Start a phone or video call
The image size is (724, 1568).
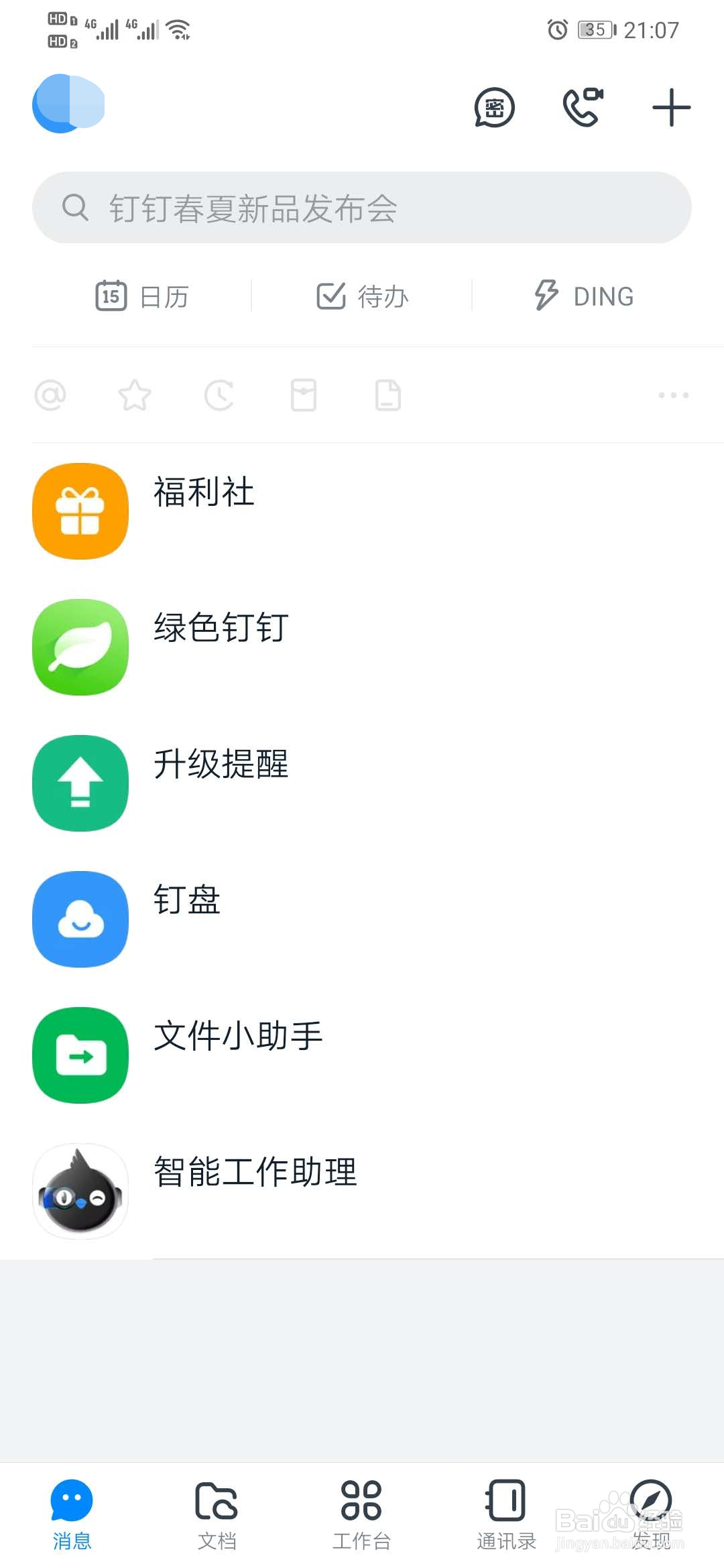(582, 107)
